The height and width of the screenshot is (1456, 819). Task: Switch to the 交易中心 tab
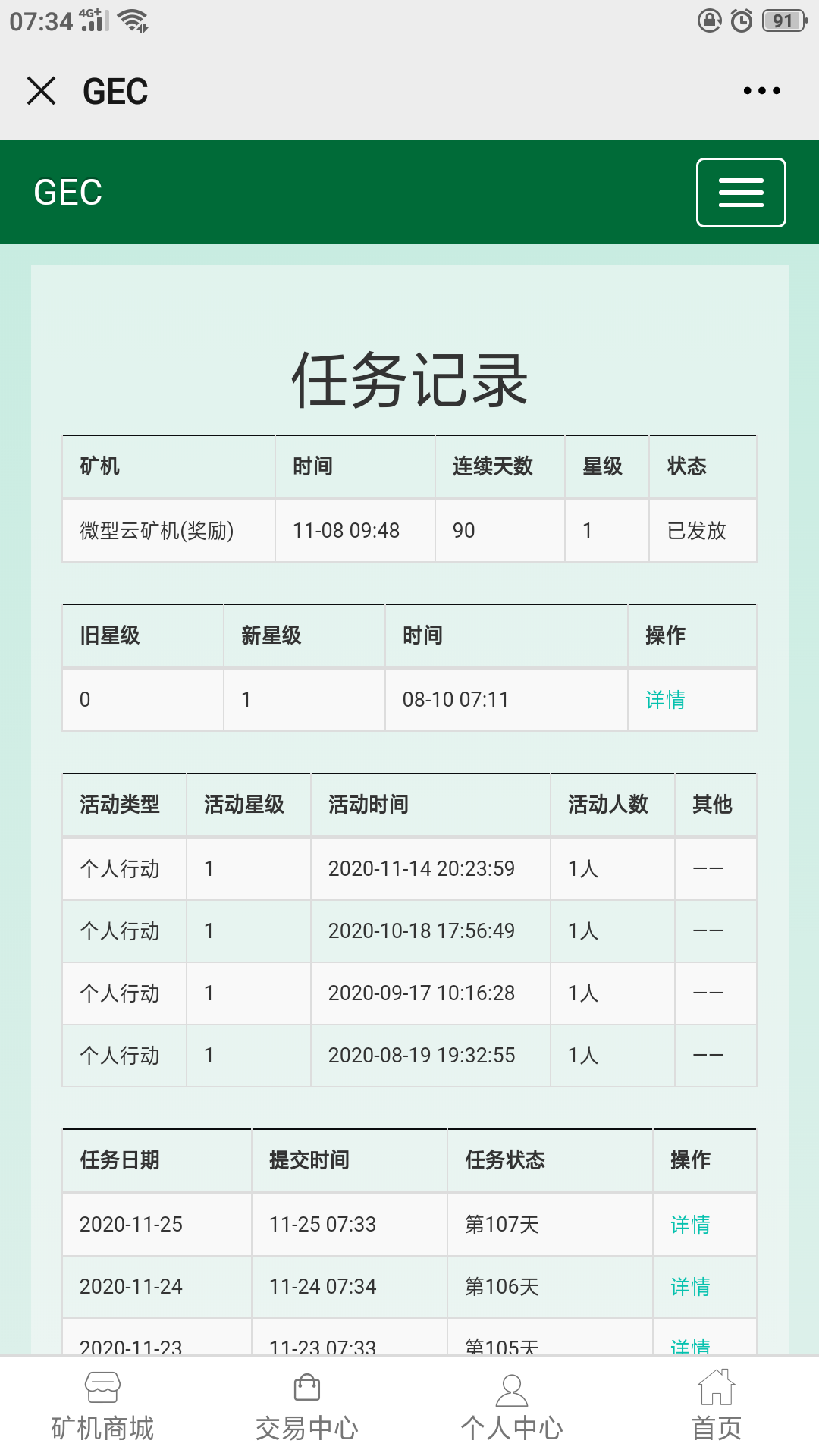point(307,1407)
